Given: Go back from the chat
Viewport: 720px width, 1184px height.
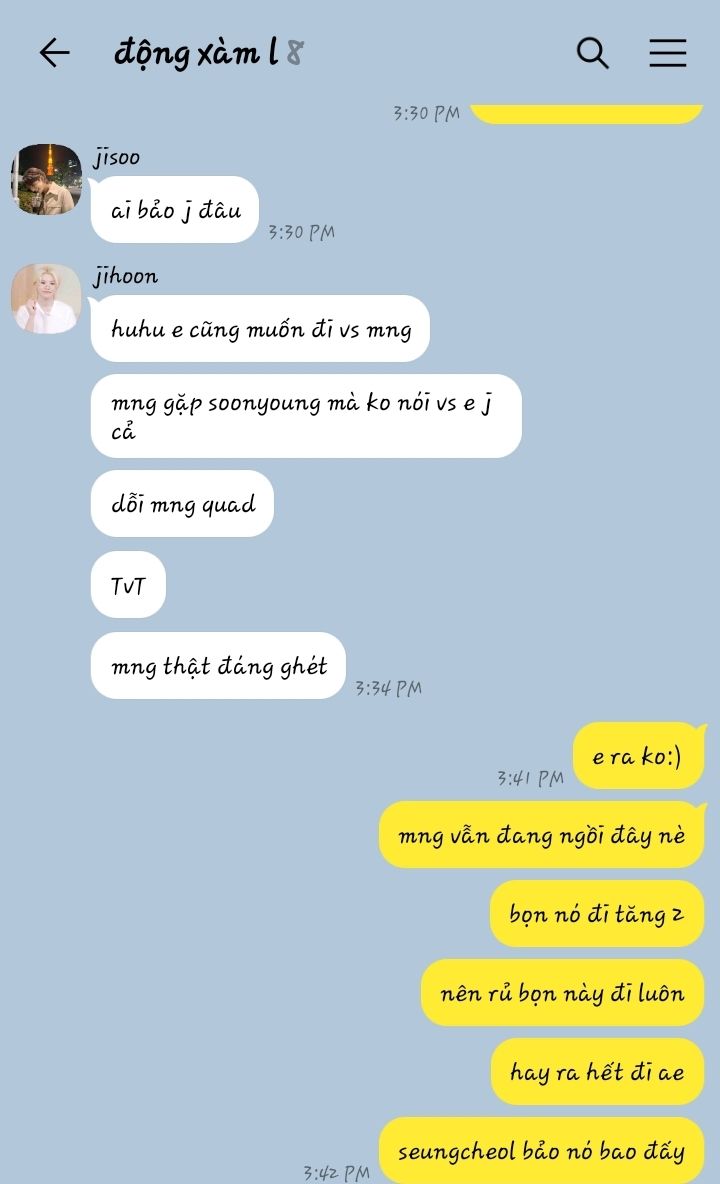Looking at the screenshot, I should (x=54, y=53).
